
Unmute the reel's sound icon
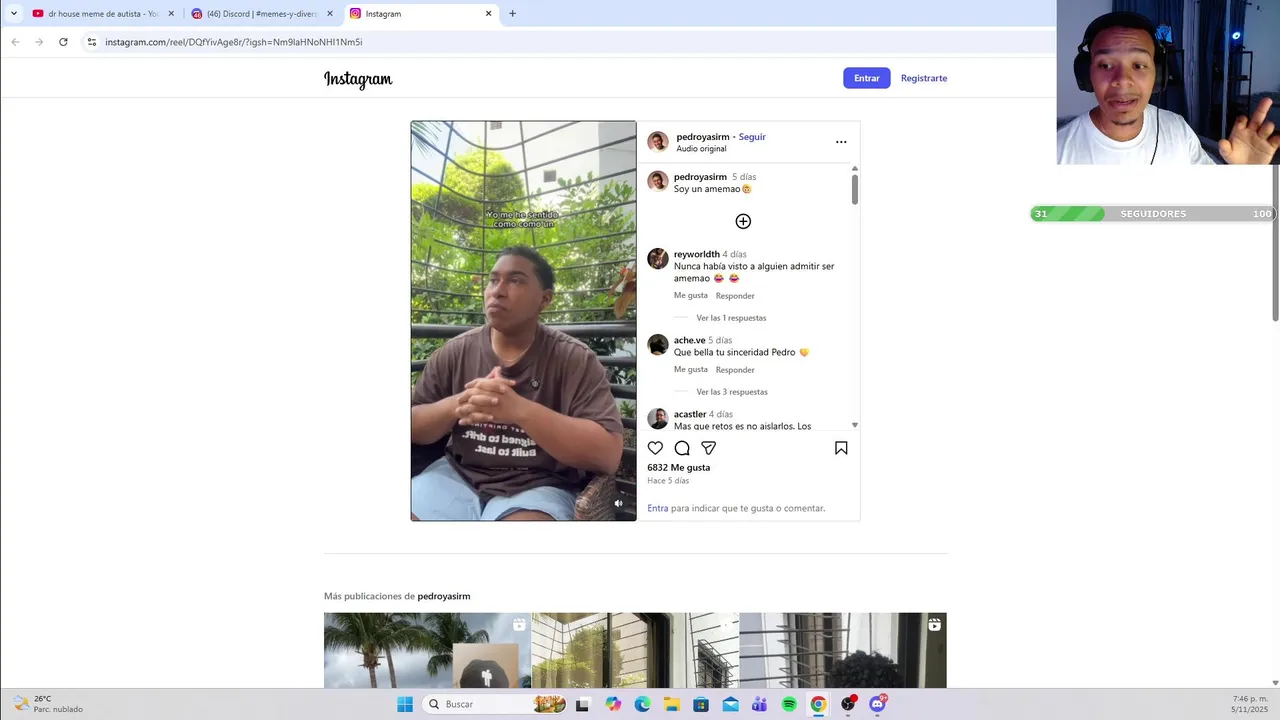pos(618,504)
